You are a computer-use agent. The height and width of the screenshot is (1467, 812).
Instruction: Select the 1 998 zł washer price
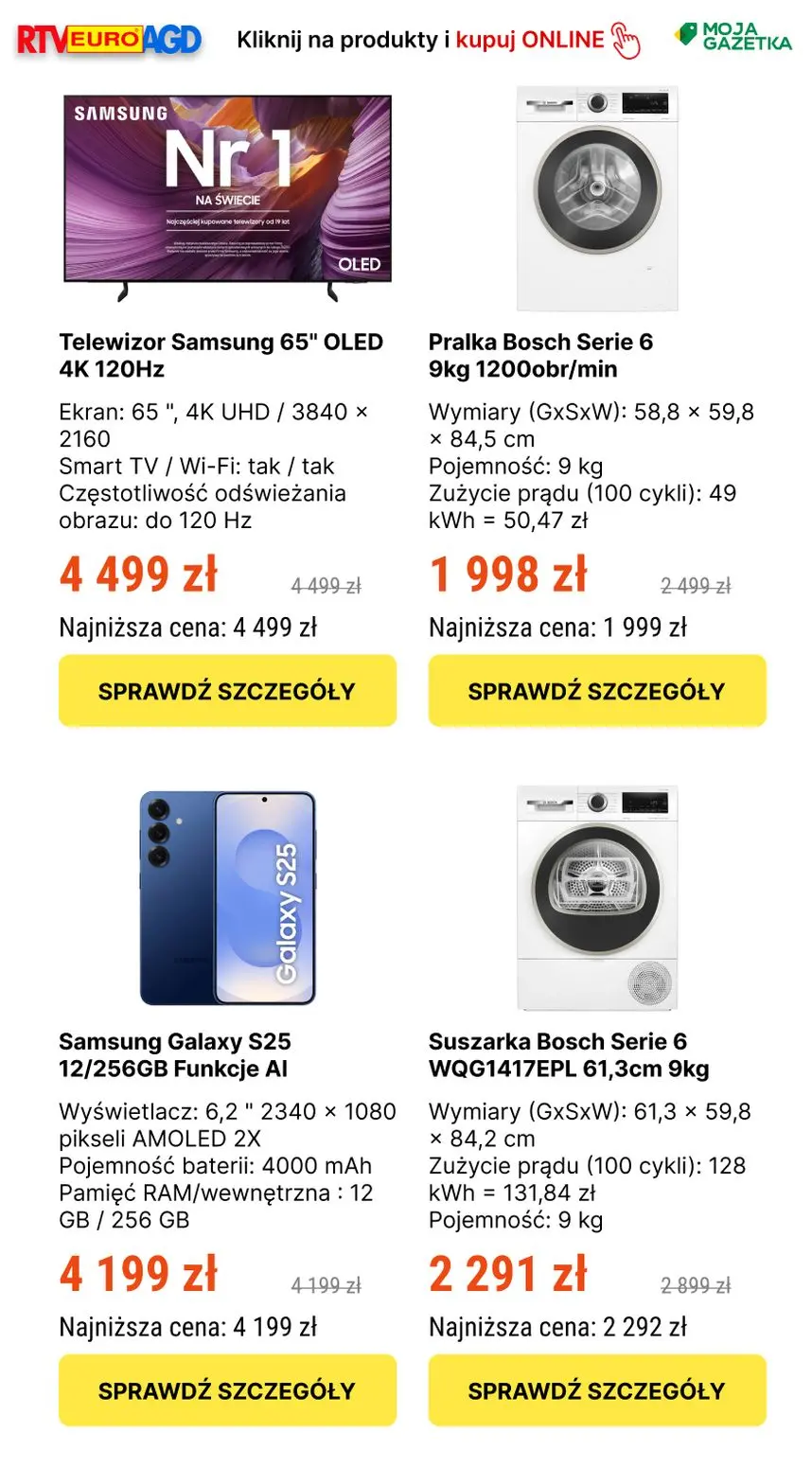pos(509,574)
